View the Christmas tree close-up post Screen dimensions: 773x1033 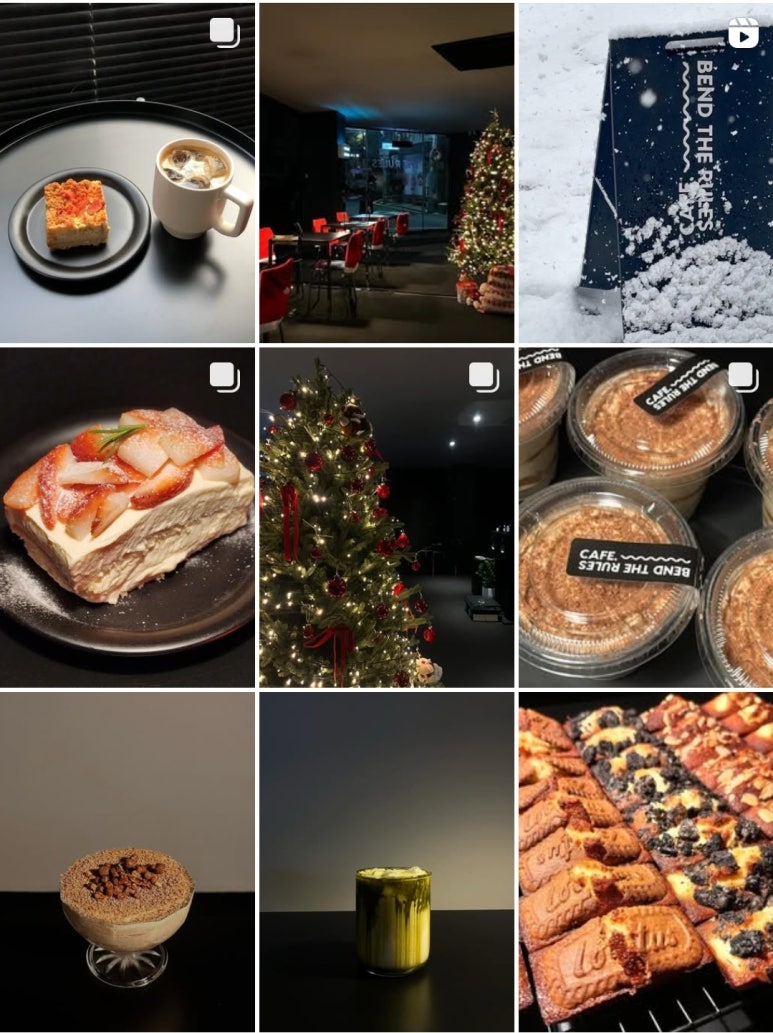(x=386, y=517)
